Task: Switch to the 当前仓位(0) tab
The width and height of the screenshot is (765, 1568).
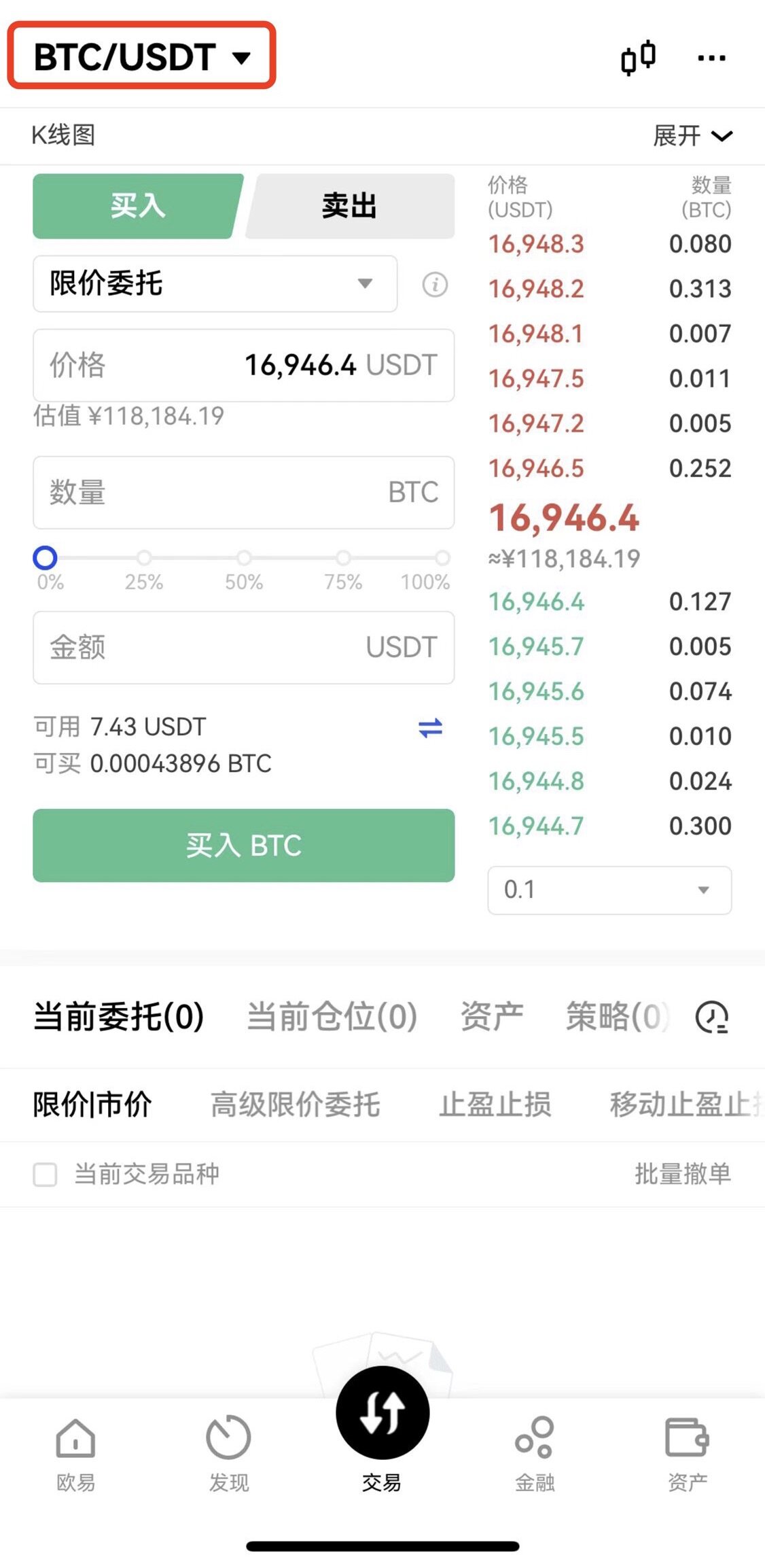Action: 332,1017
